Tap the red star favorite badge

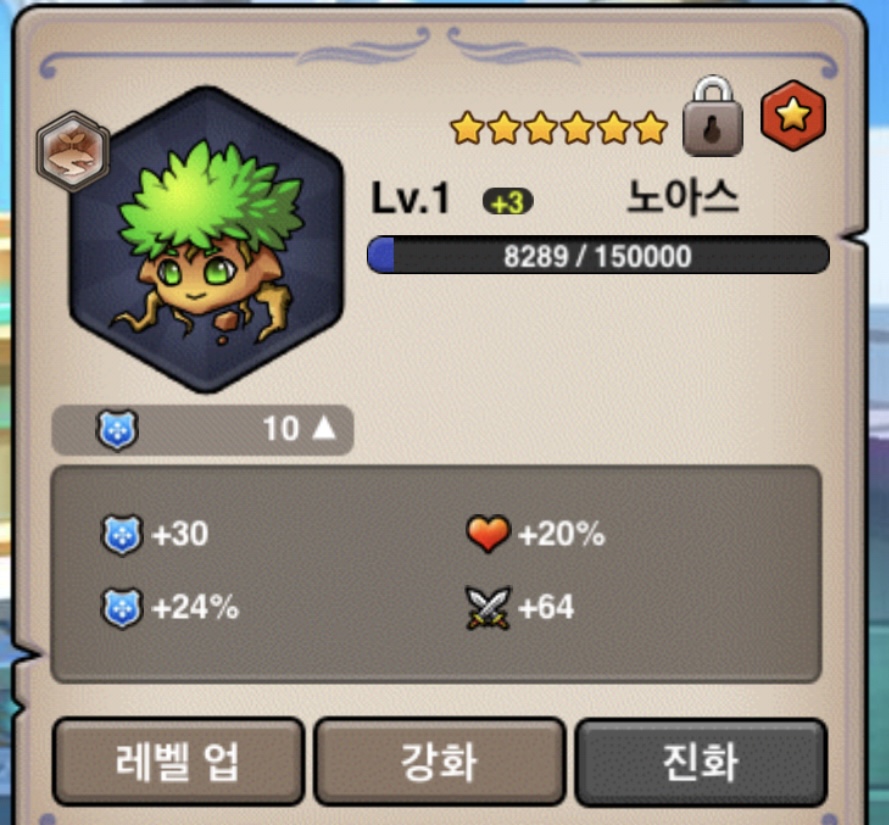point(793,116)
